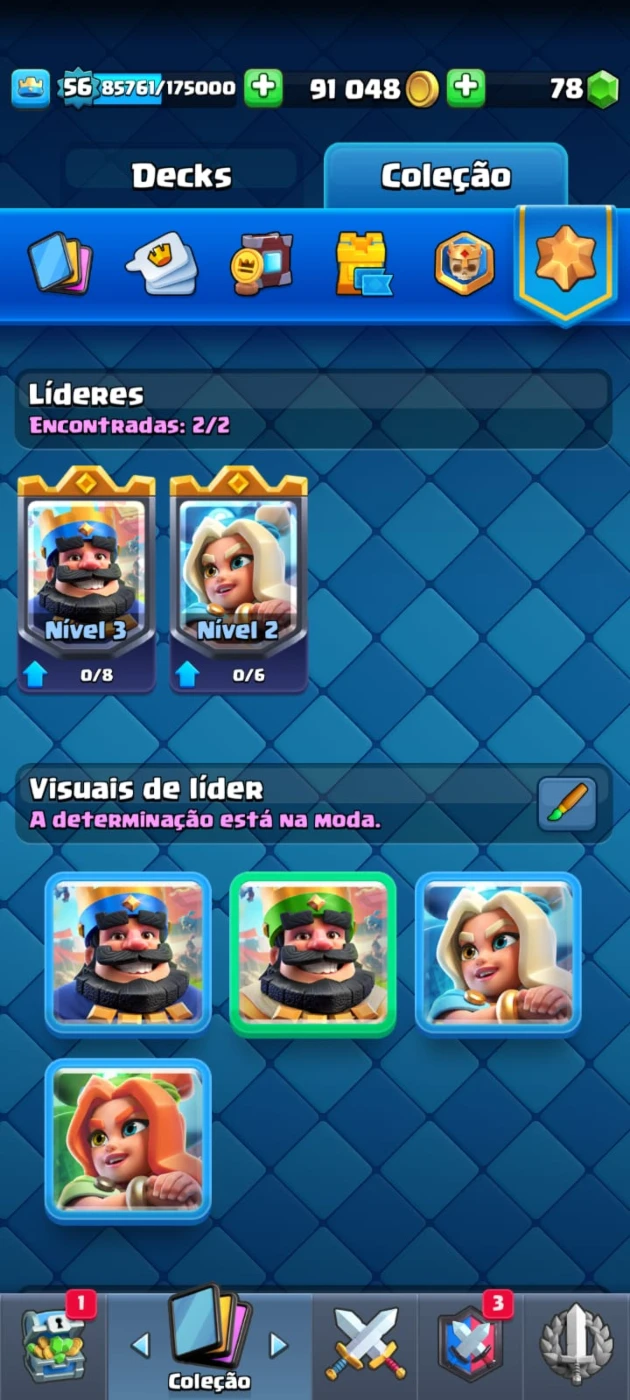Image resolution: width=630 pixels, height=1400 pixels.
Task: Open the skull badge tab
Action: pos(464,264)
